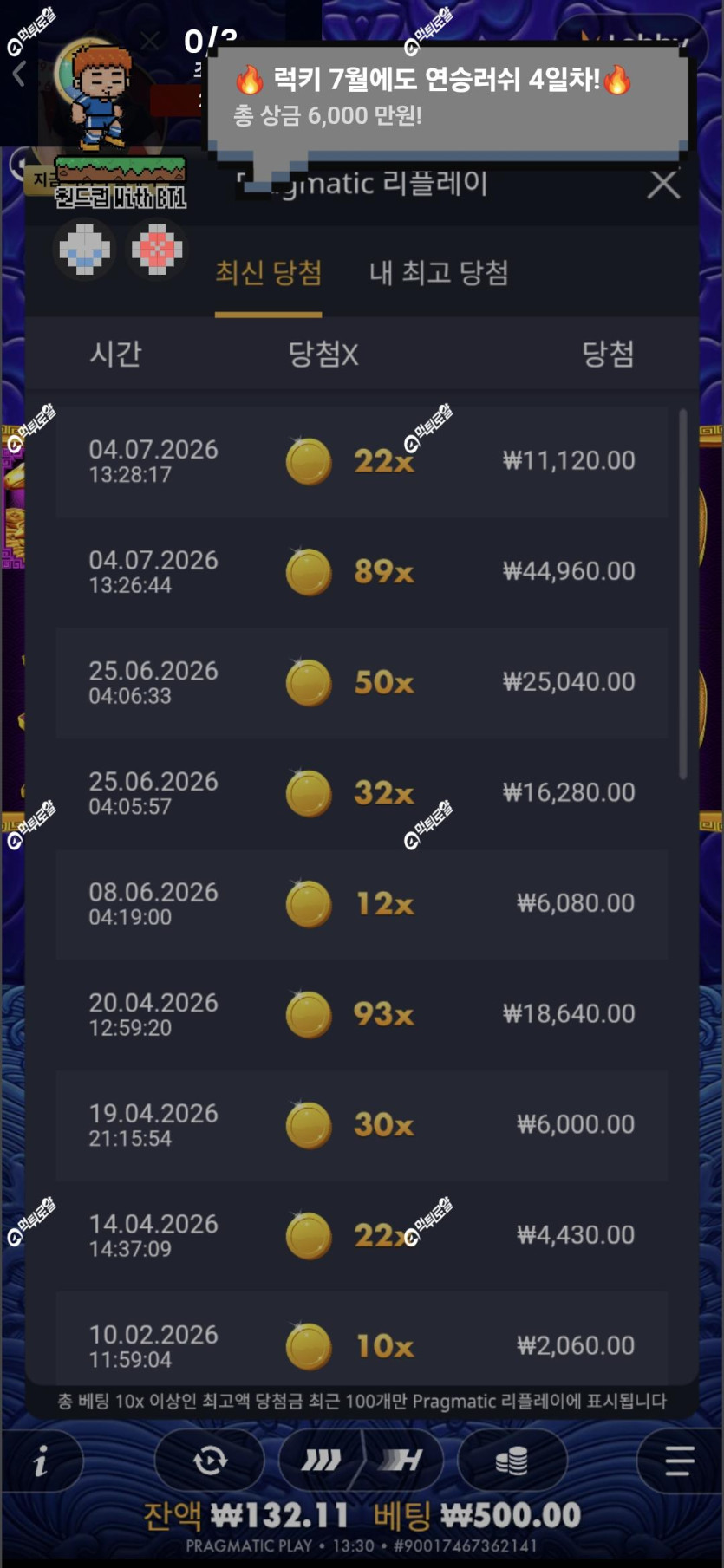Open replay of the 32x win
This screenshot has height=1568, width=724.
pyautogui.click(x=362, y=793)
